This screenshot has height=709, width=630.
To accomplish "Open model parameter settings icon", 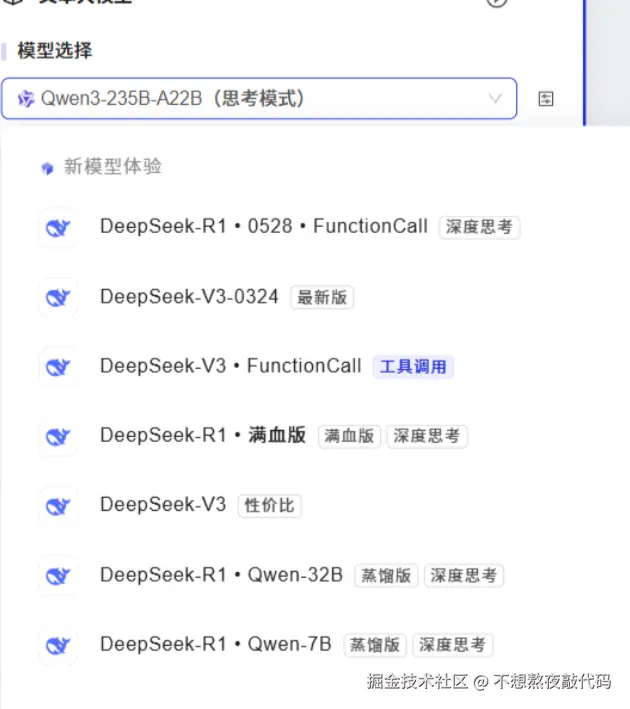I will point(546,99).
